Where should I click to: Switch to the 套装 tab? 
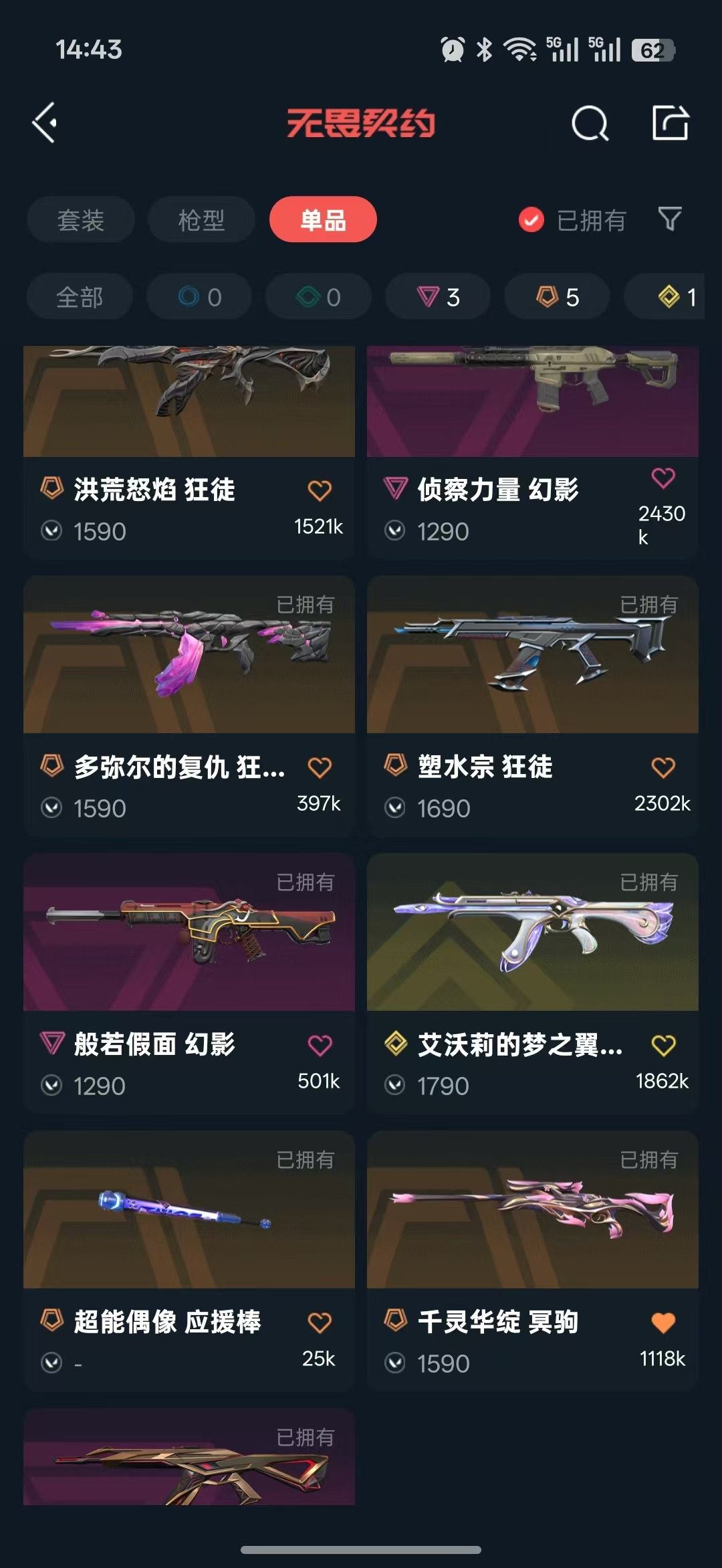click(81, 220)
